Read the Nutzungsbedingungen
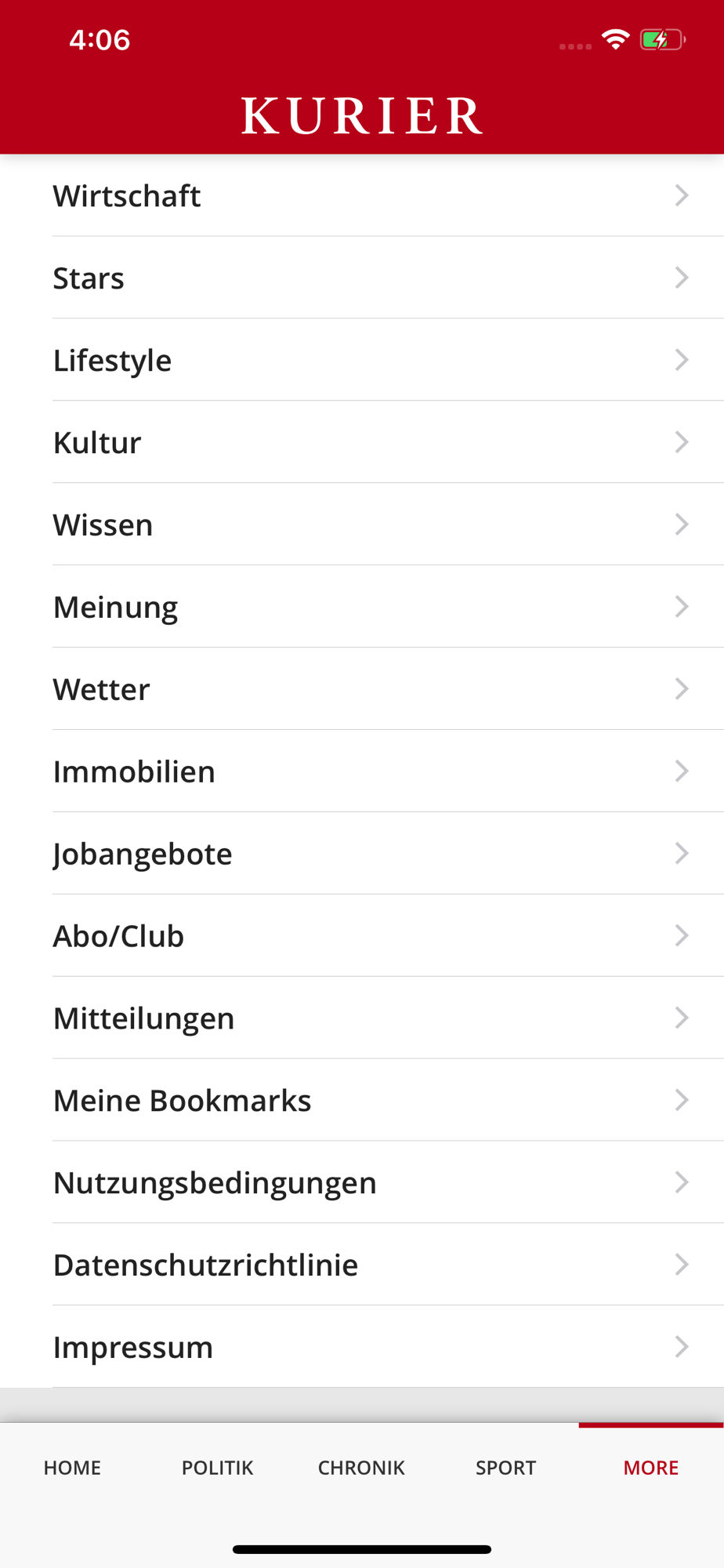Image resolution: width=724 pixels, height=1568 pixels. (362, 1183)
